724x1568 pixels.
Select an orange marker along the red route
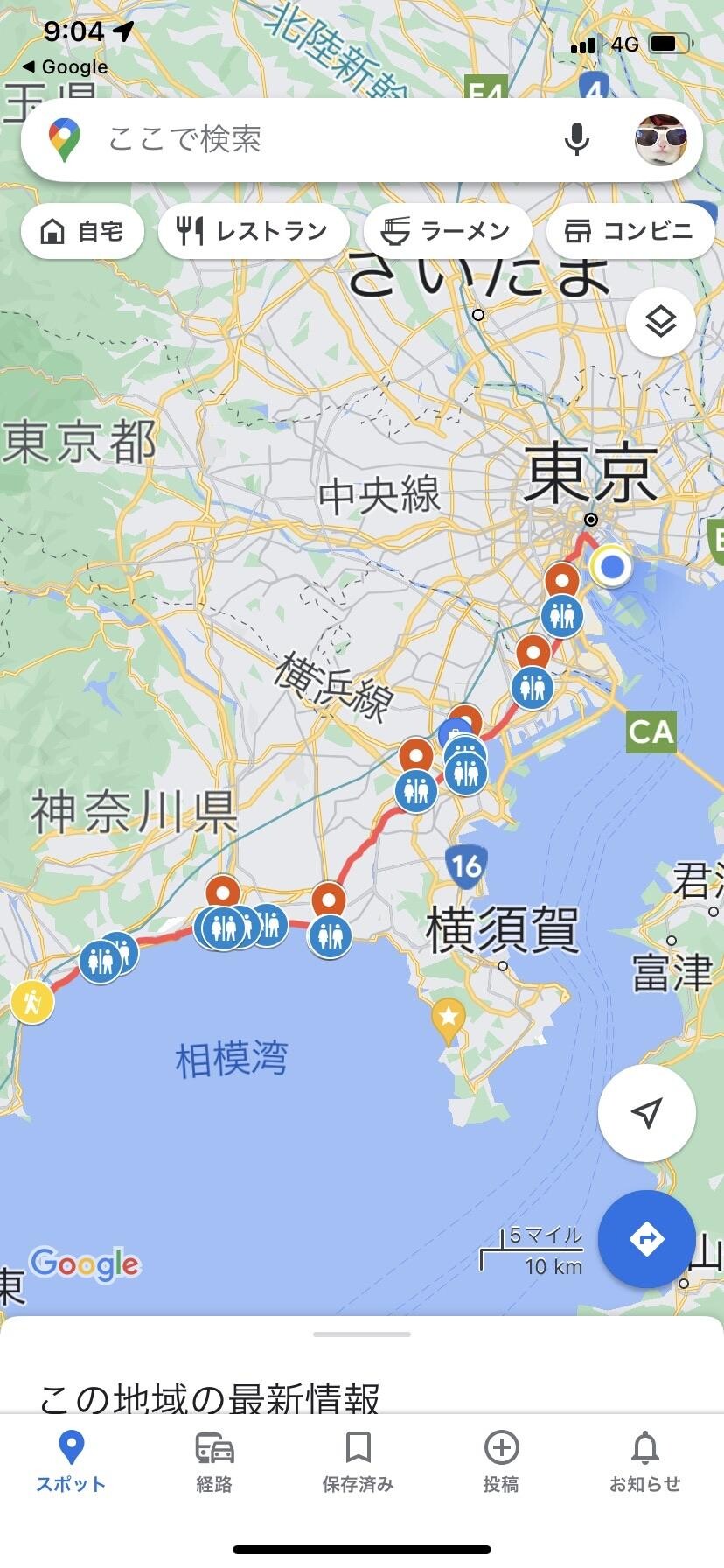coord(560,578)
